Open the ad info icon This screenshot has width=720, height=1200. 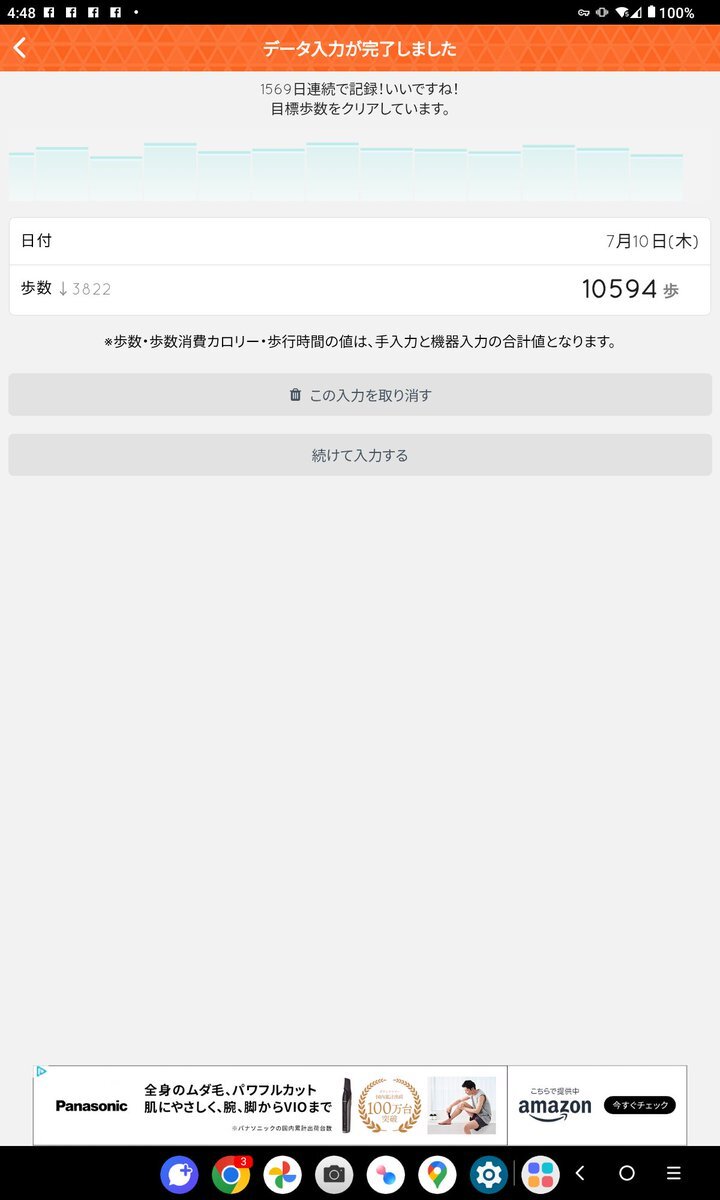[42, 1071]
